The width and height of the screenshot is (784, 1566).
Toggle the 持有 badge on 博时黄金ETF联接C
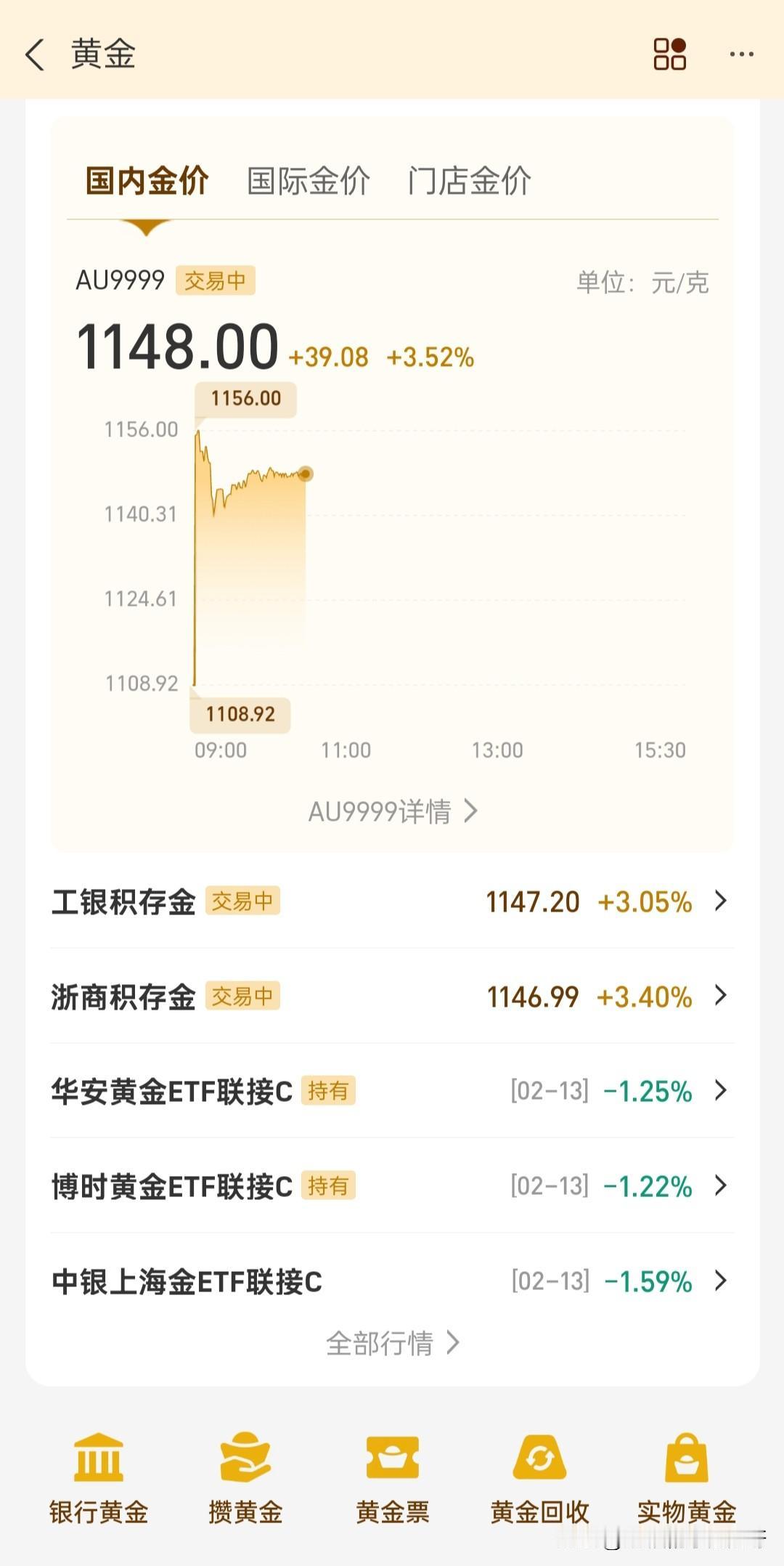click(329, 1185)
